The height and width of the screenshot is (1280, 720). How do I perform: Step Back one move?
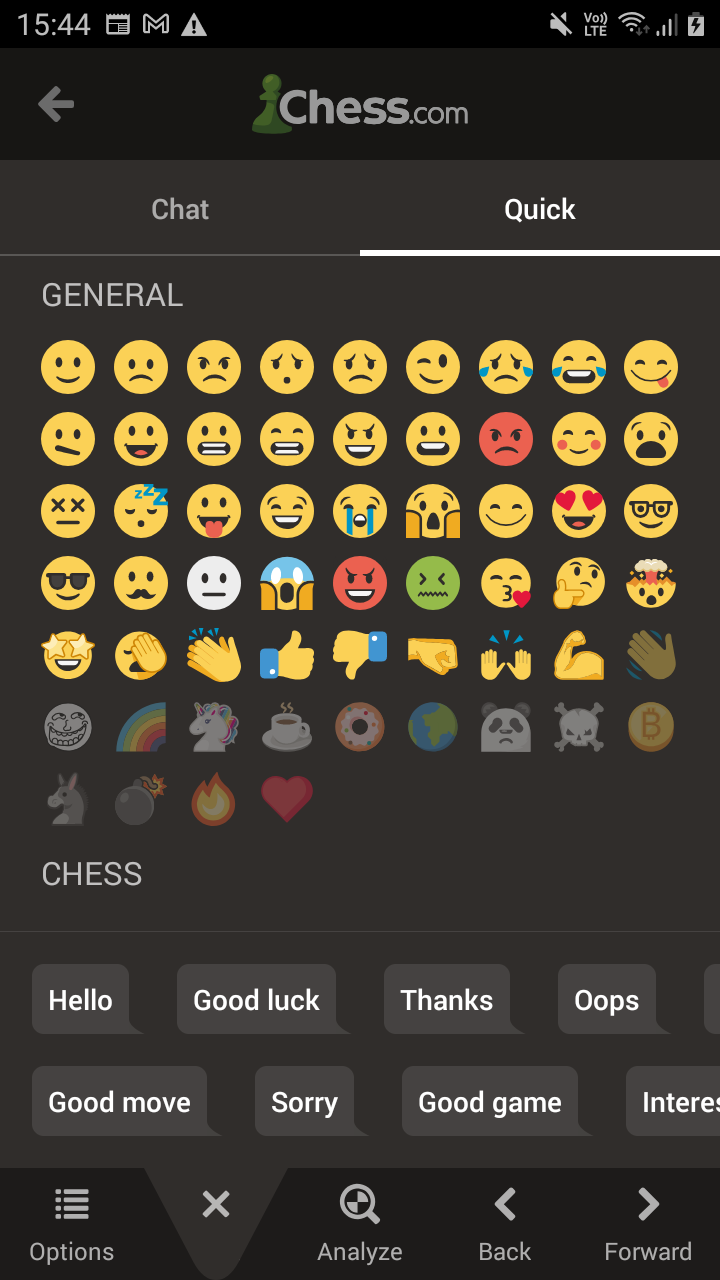pos(505,1224)
